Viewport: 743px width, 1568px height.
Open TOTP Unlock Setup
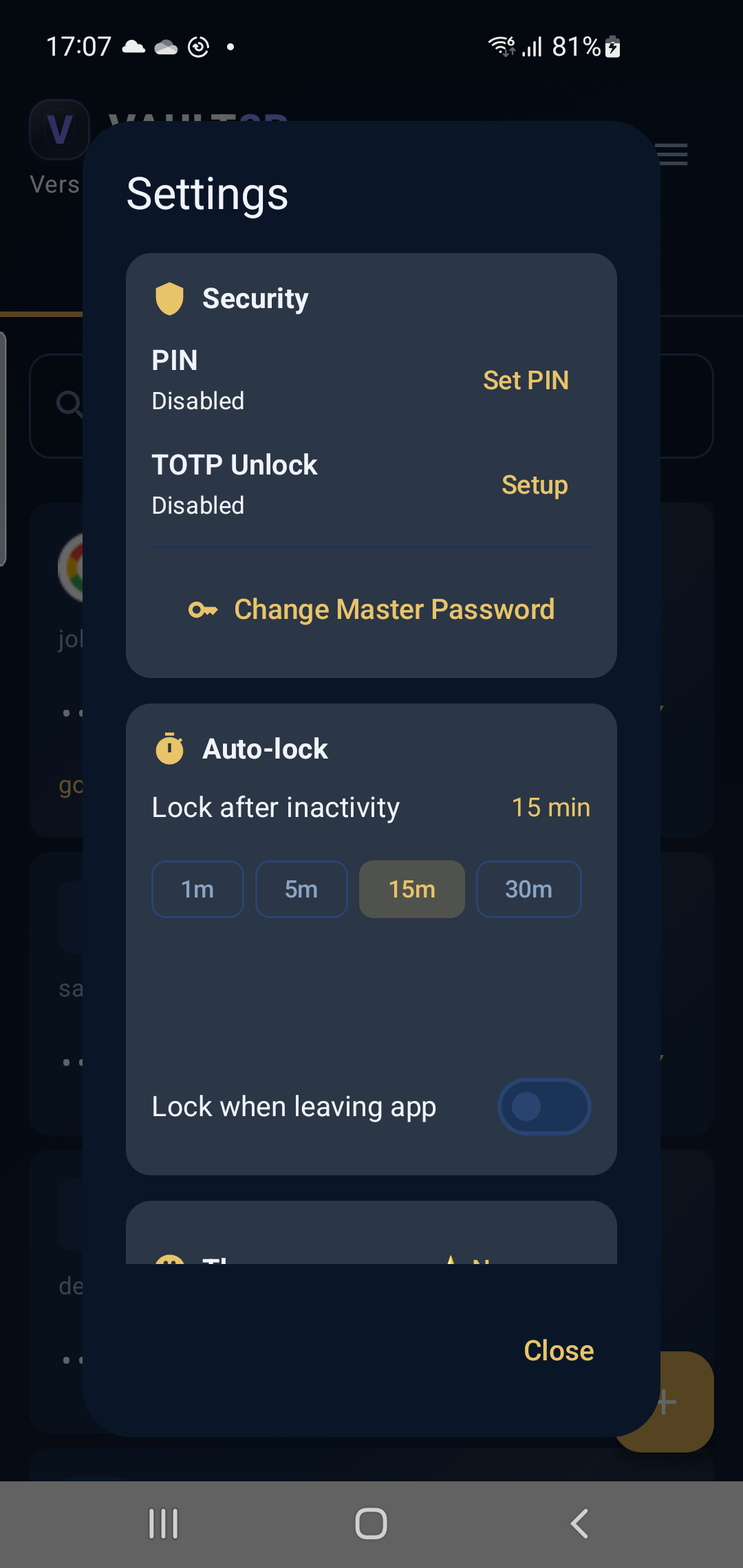(535, 485)
